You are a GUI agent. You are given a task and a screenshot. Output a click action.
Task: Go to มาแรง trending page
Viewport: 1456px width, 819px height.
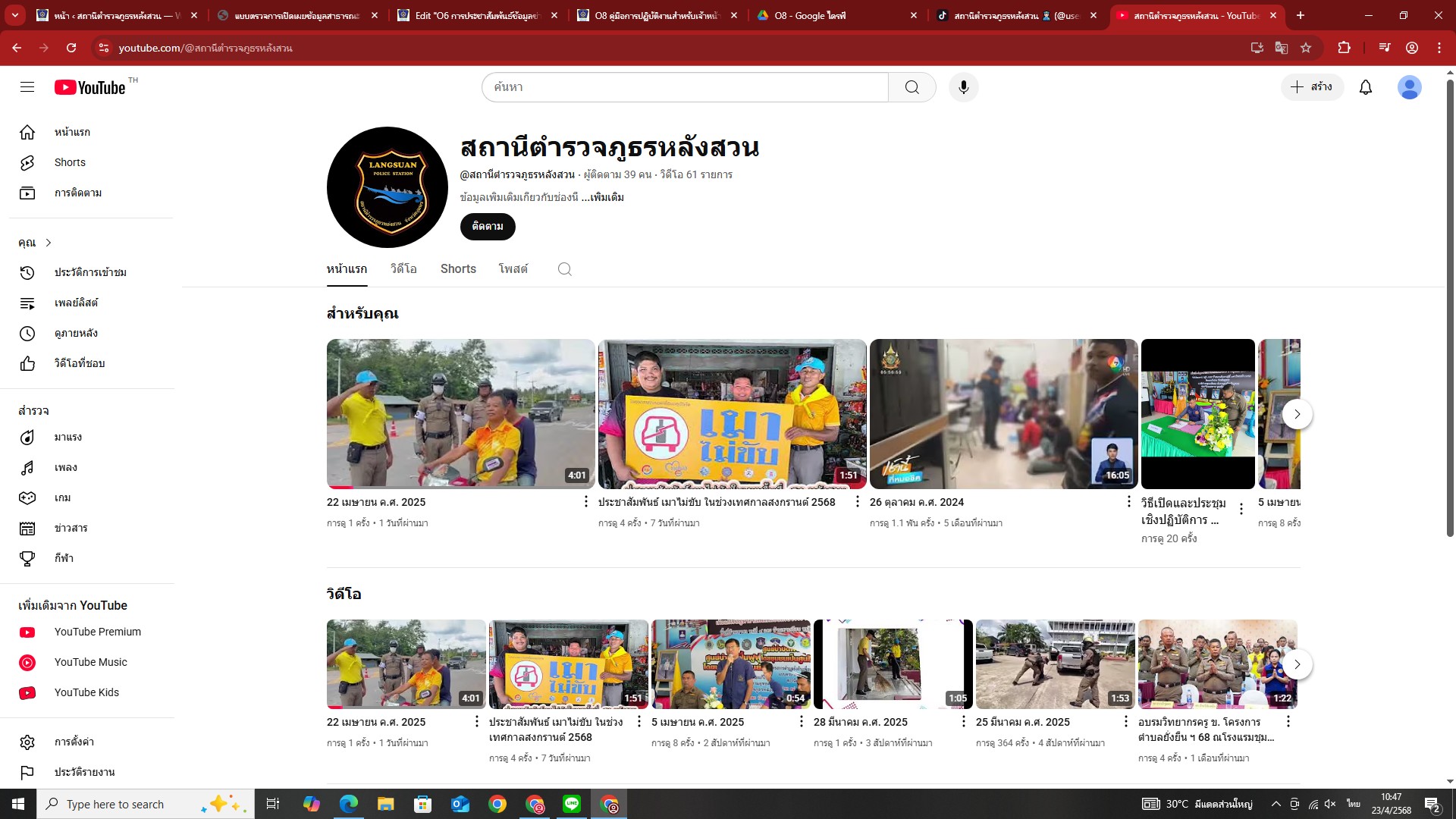[67, 438]
